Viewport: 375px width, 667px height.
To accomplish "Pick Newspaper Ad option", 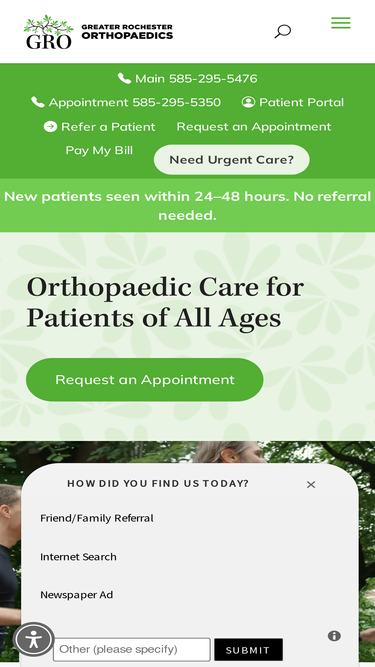I will [77, 595].
